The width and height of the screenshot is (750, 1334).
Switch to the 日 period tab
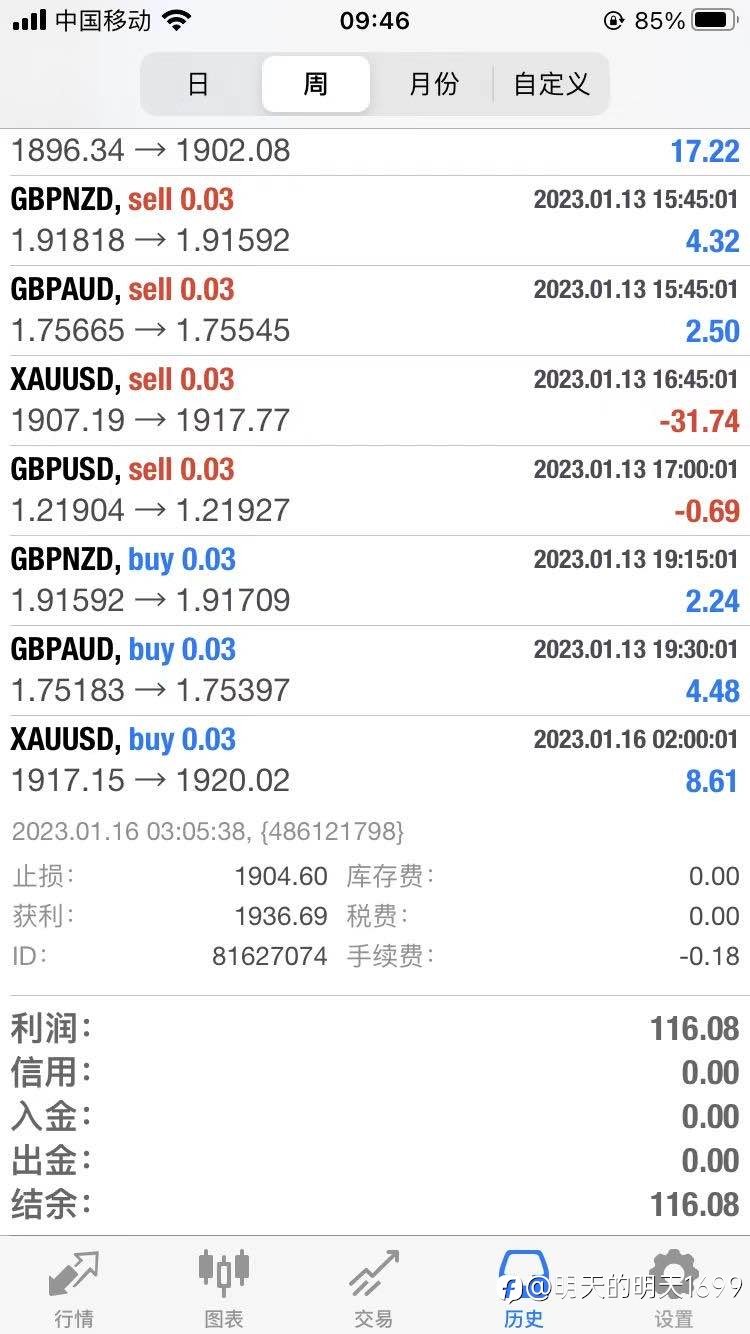point(199,84)
